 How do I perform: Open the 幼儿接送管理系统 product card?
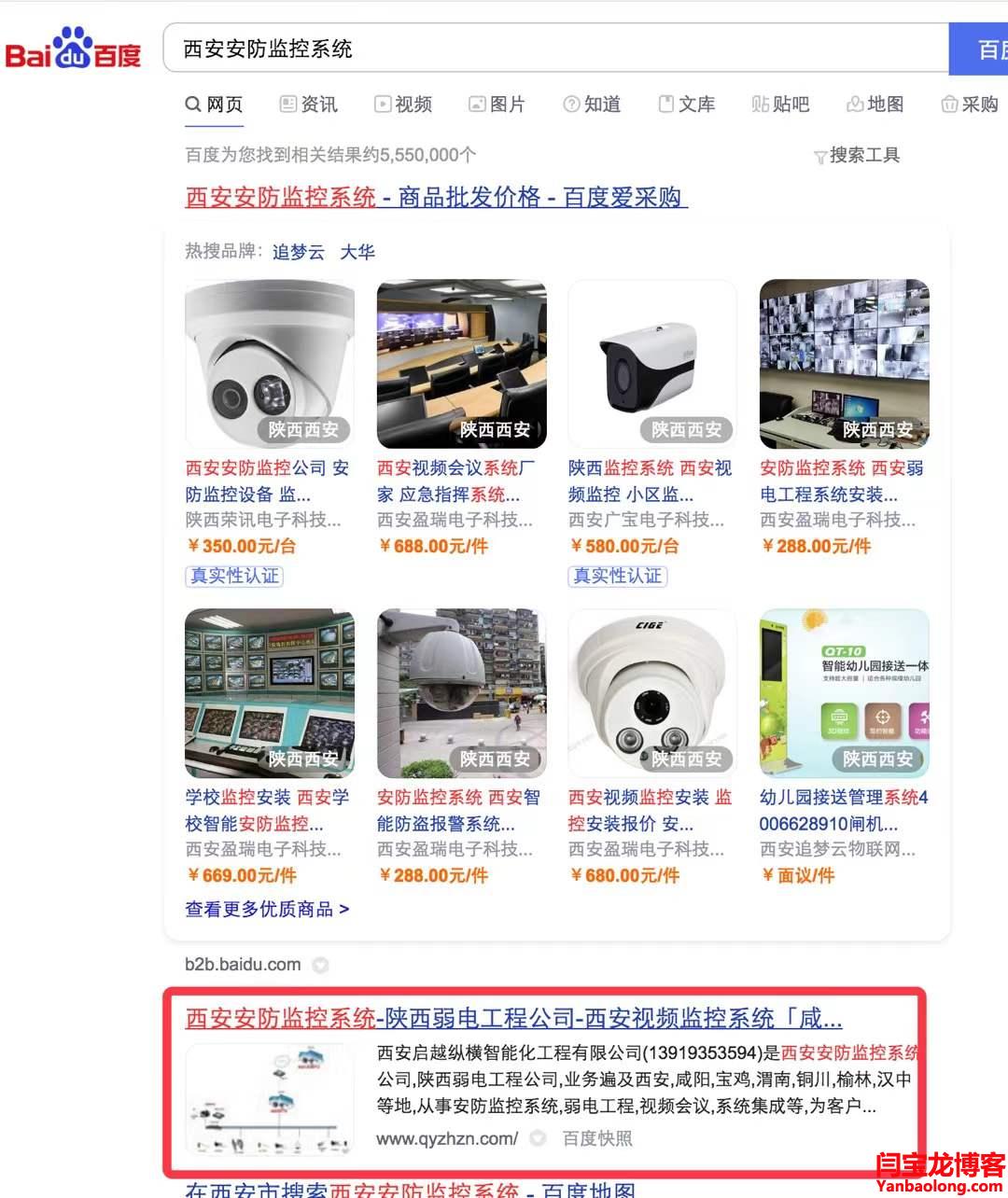pyautogui.click(x=844, y=693)
